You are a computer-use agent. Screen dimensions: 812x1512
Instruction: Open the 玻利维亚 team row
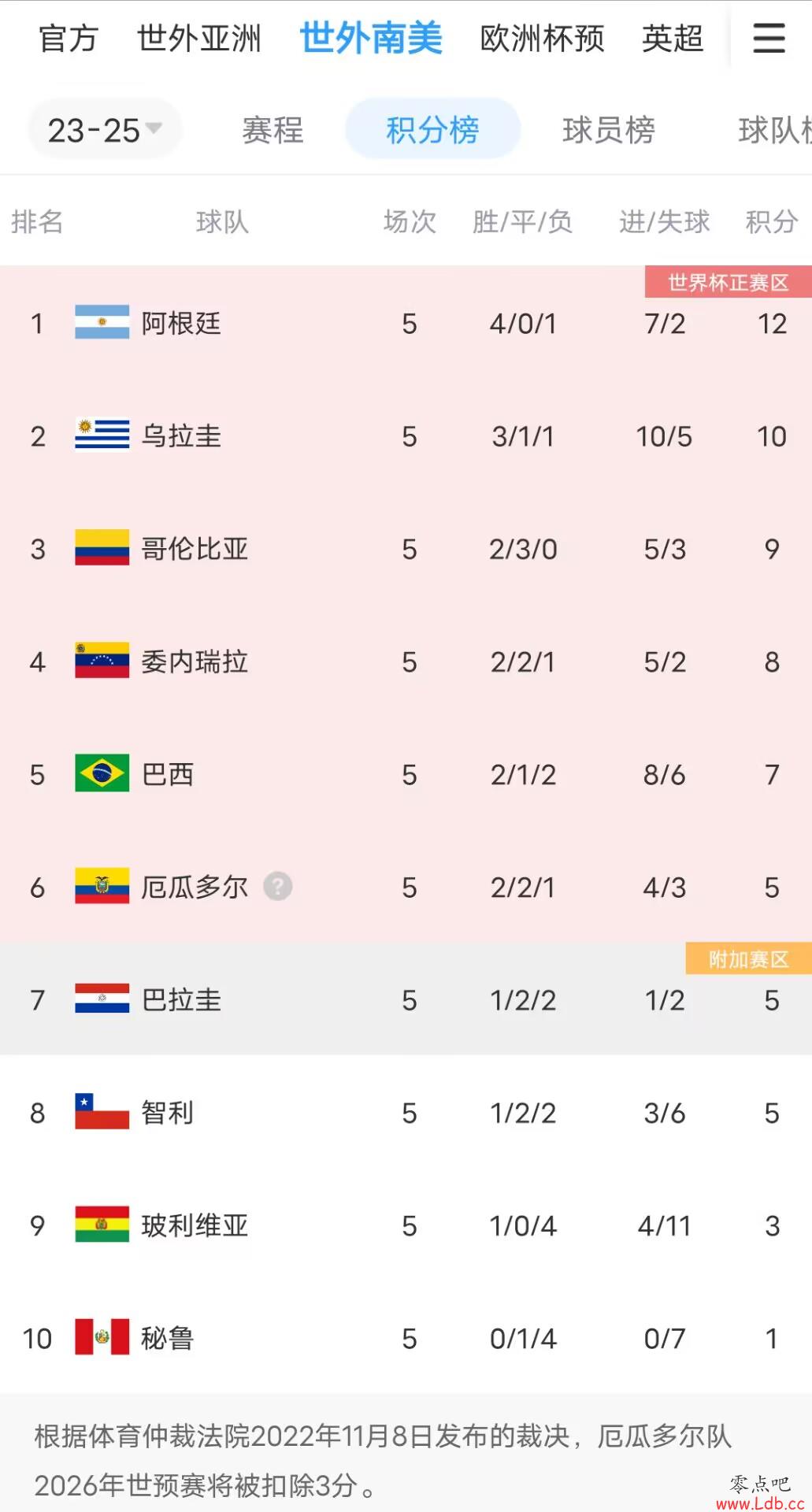tap(406, 1225)
